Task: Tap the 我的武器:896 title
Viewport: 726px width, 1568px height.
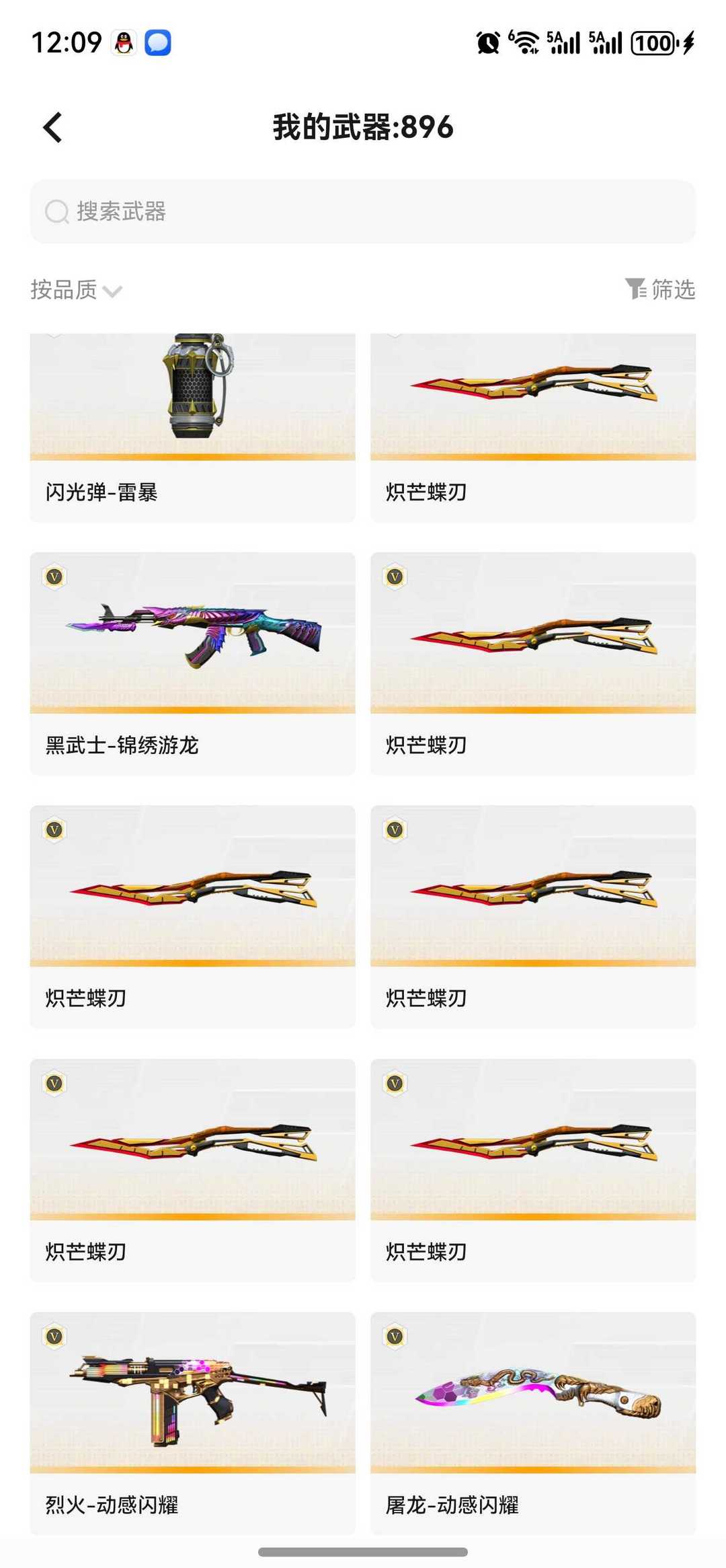Action: point(363,127)
